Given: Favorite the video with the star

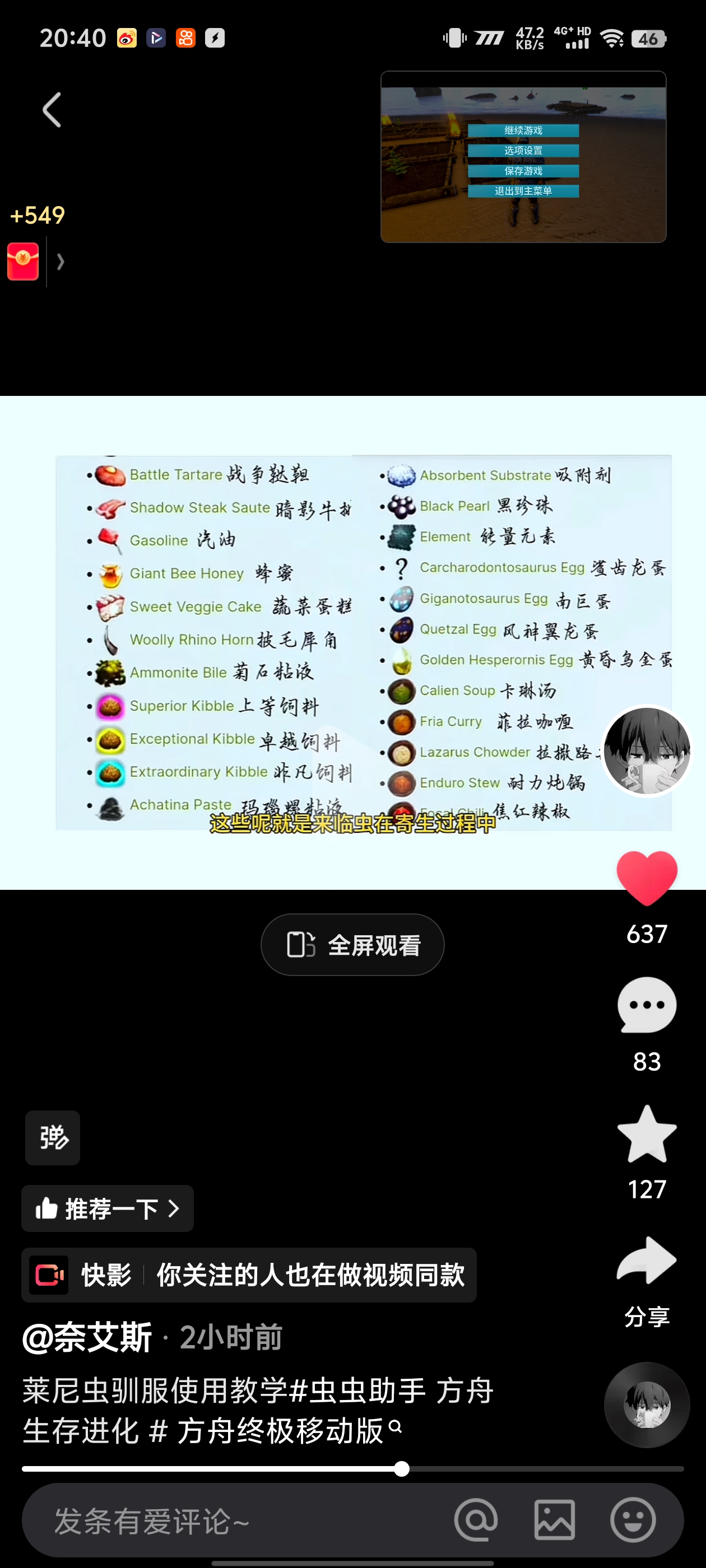Looking at the screenshot, I should [x=646, y=1135].
